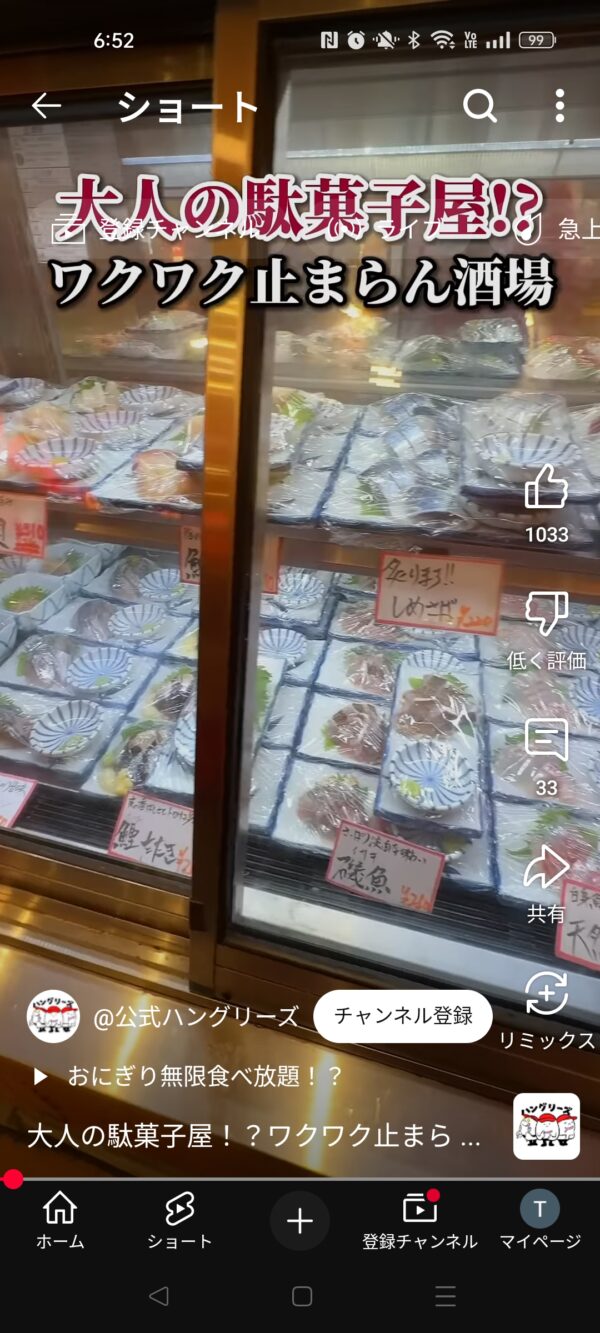Go back using the top arrow

46,106
